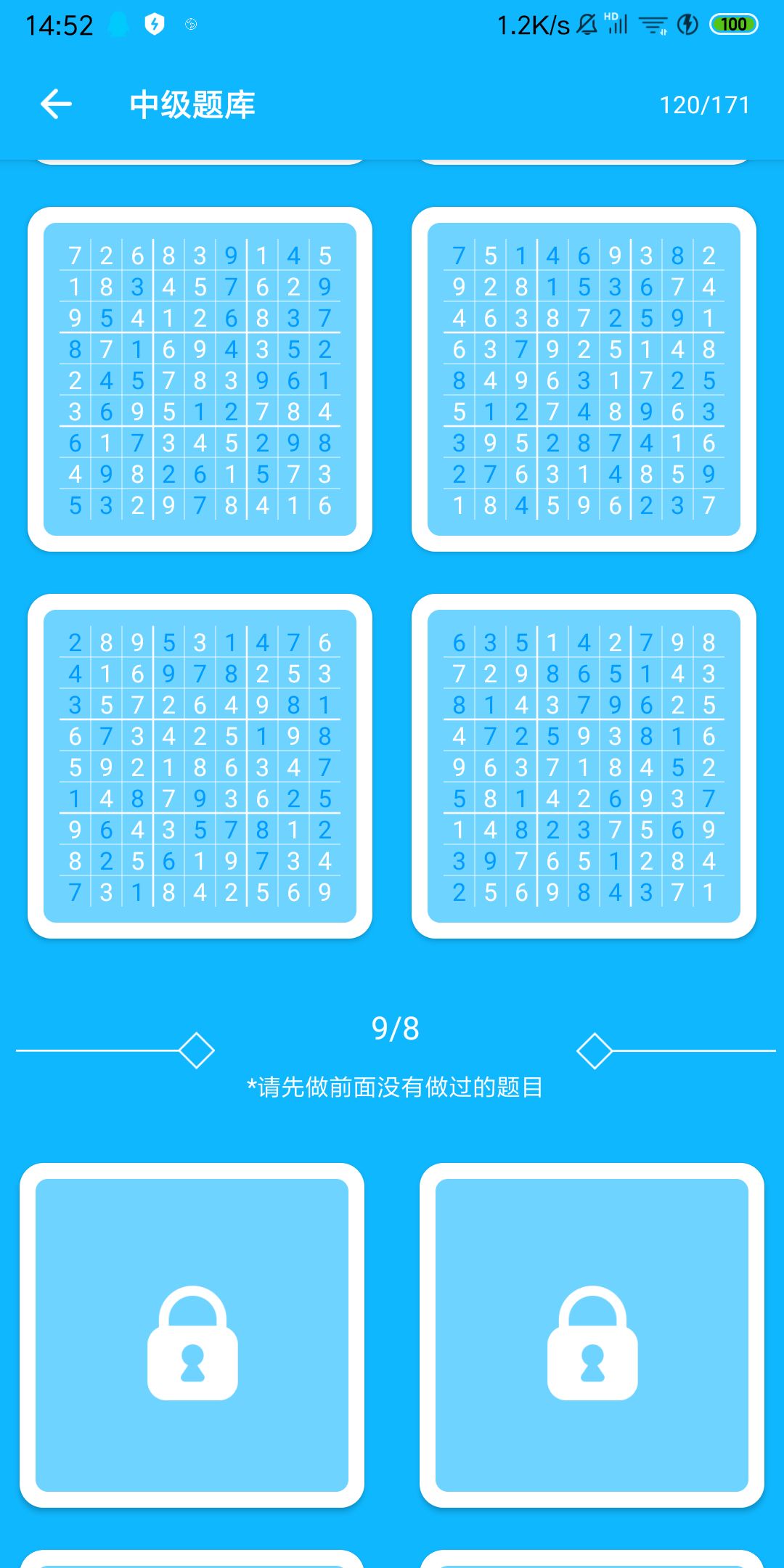Tap the battery indicator showing 100
784x1568 pixels.
coord(733,24)
